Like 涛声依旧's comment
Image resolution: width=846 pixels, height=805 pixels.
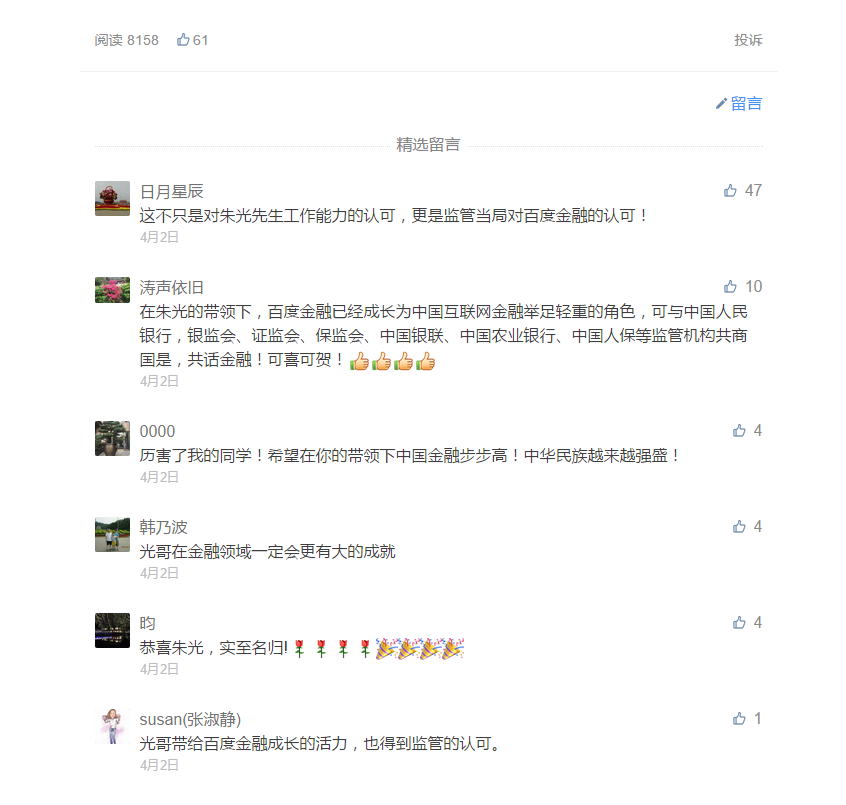coord(731,286)
